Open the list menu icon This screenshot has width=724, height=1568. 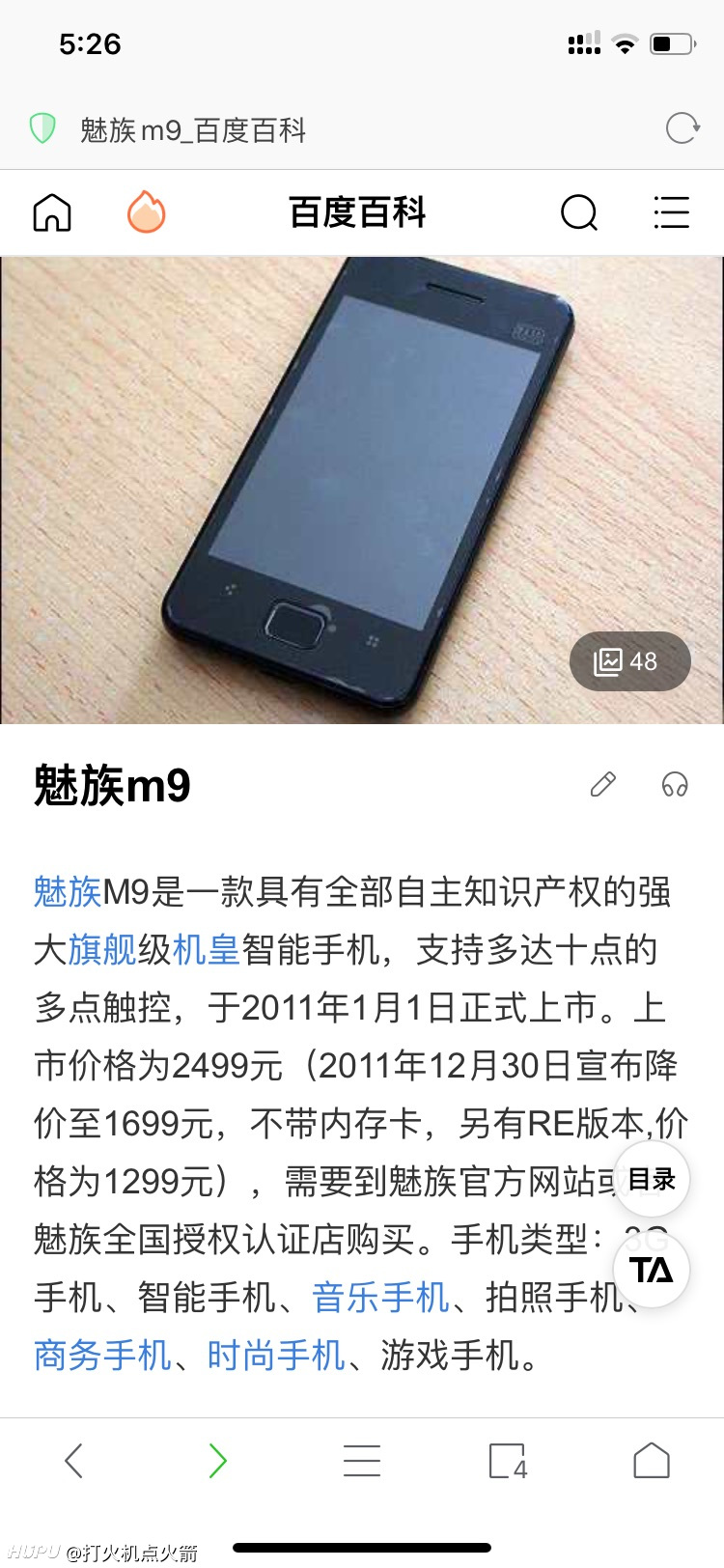point(672,212)
